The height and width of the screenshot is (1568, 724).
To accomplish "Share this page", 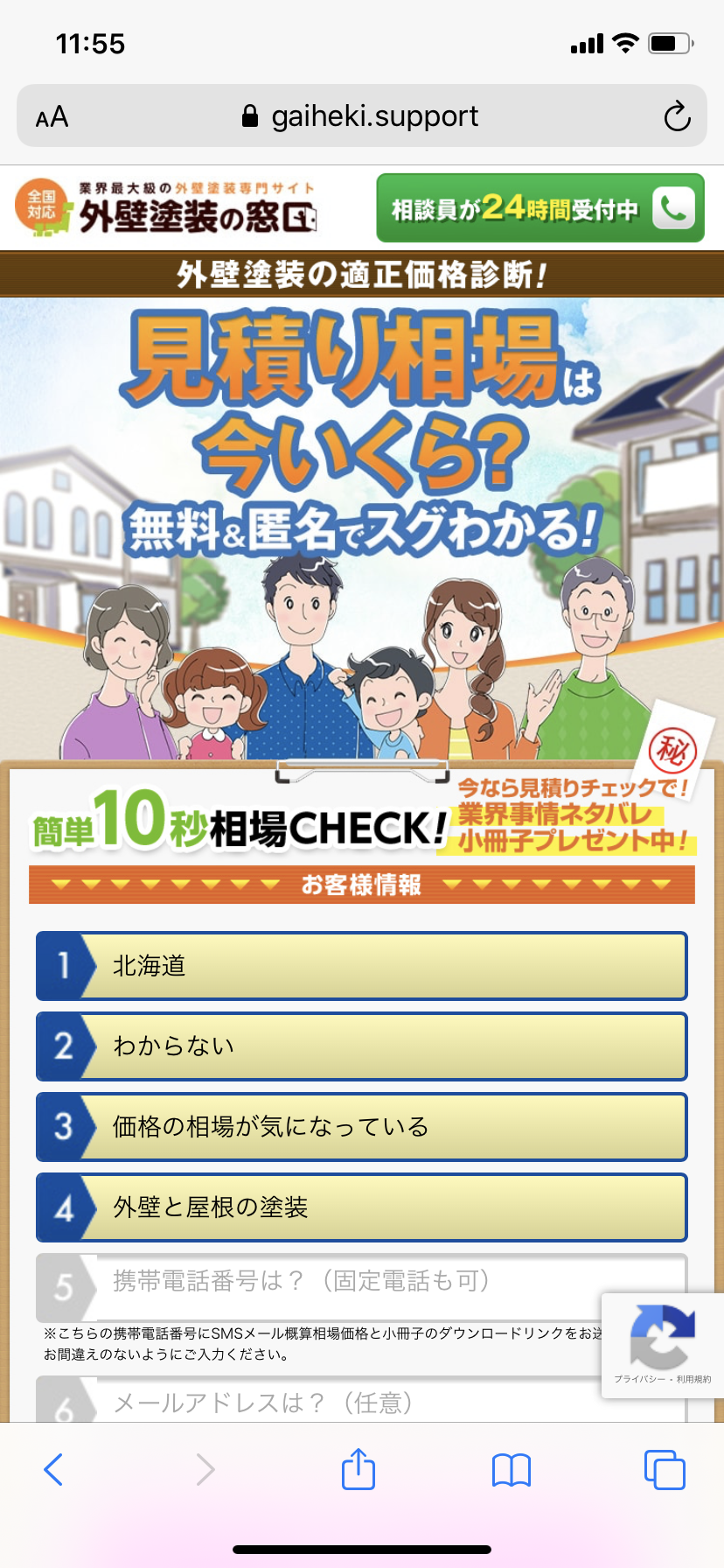I will click(359, 1470).
